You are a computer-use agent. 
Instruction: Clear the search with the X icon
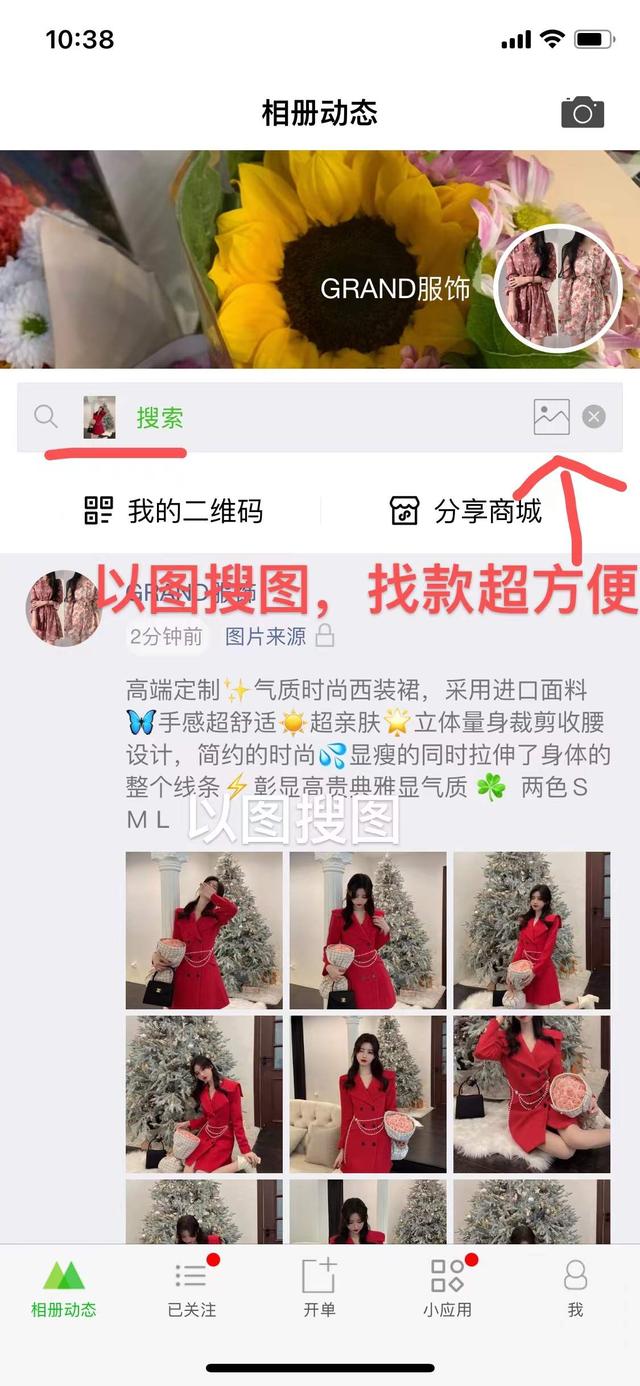point(594,417)
